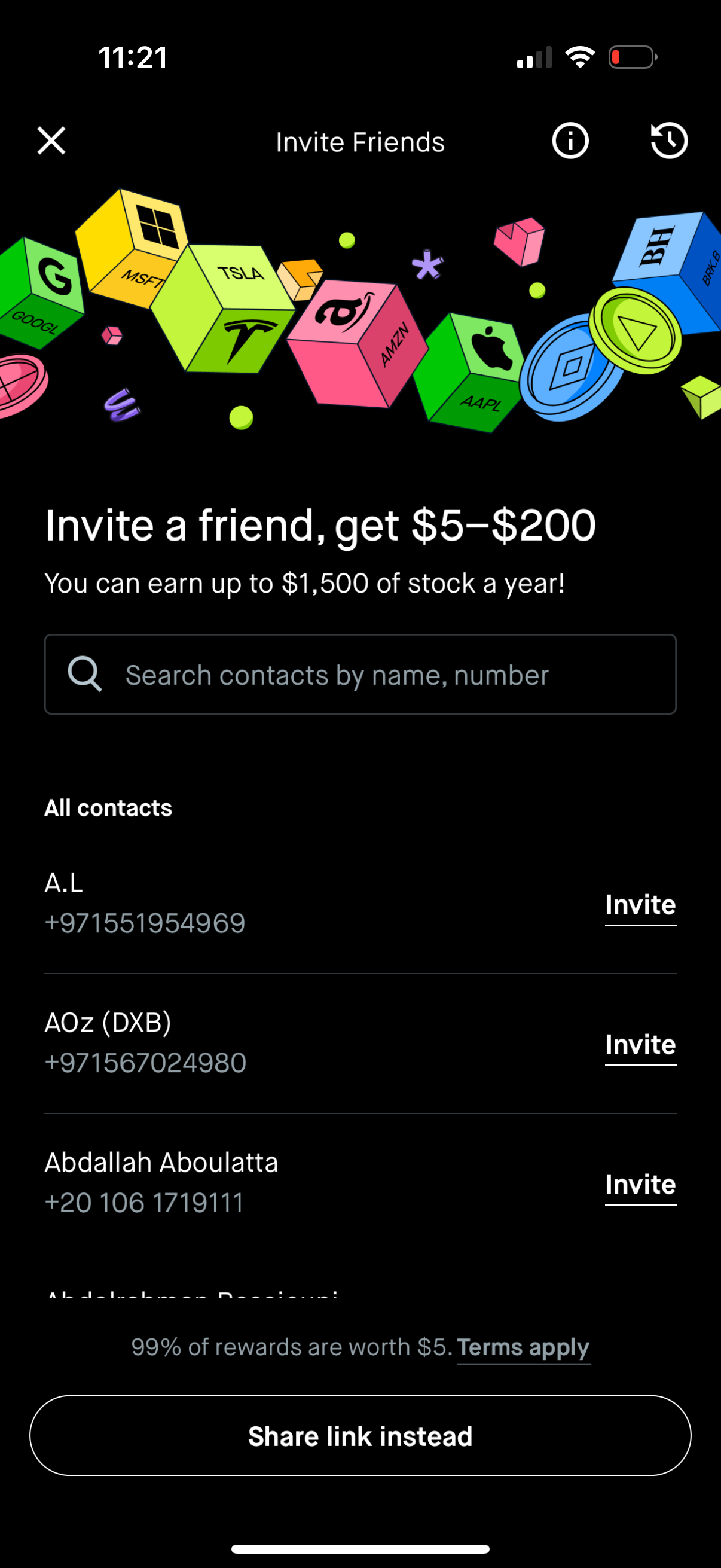Screen dimensions: 721x1568
Task: Open invite history via the clock icon
Action: (x=668, y=141)
